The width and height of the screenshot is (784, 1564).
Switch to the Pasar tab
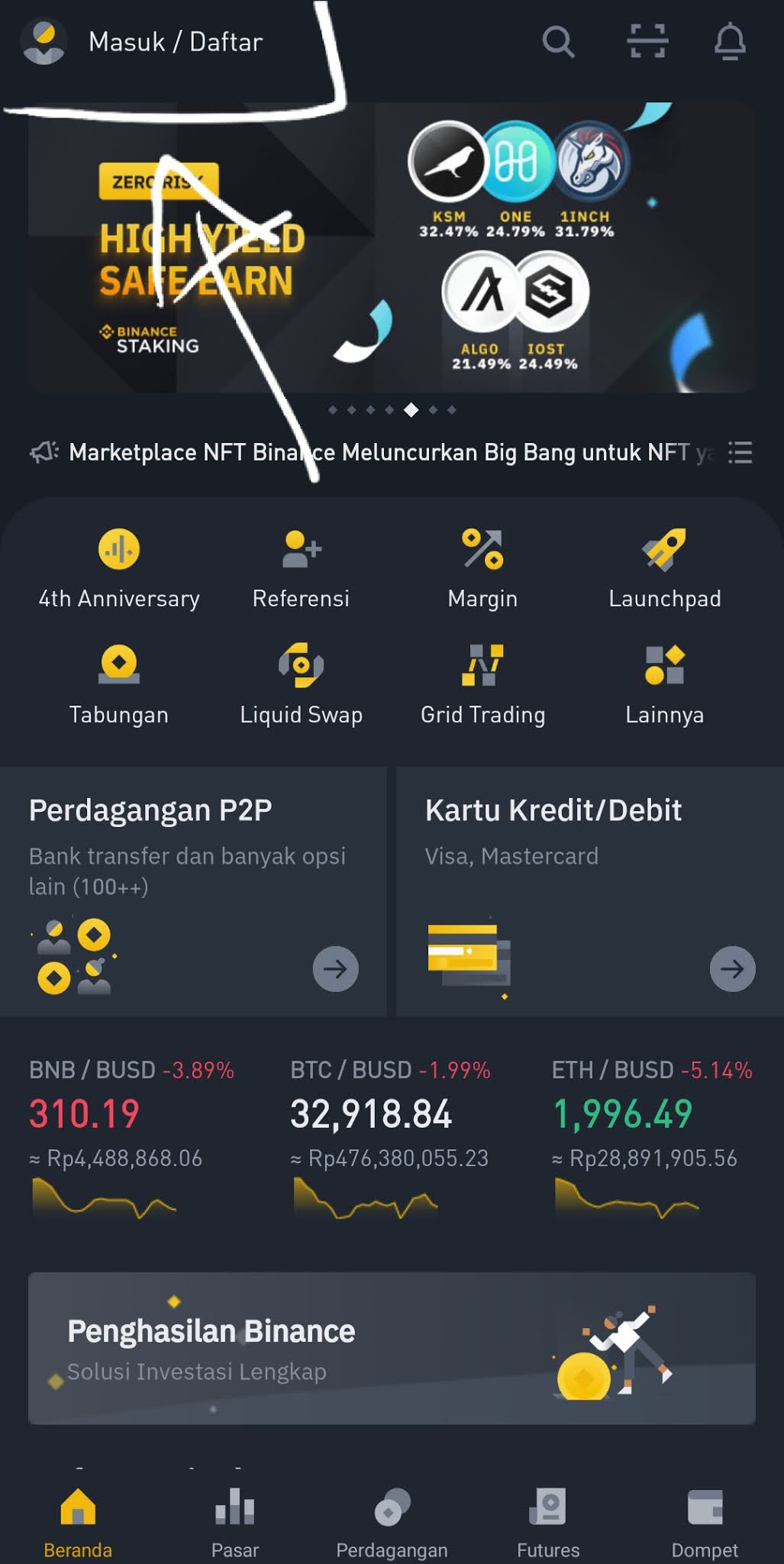pos(234,1520)
